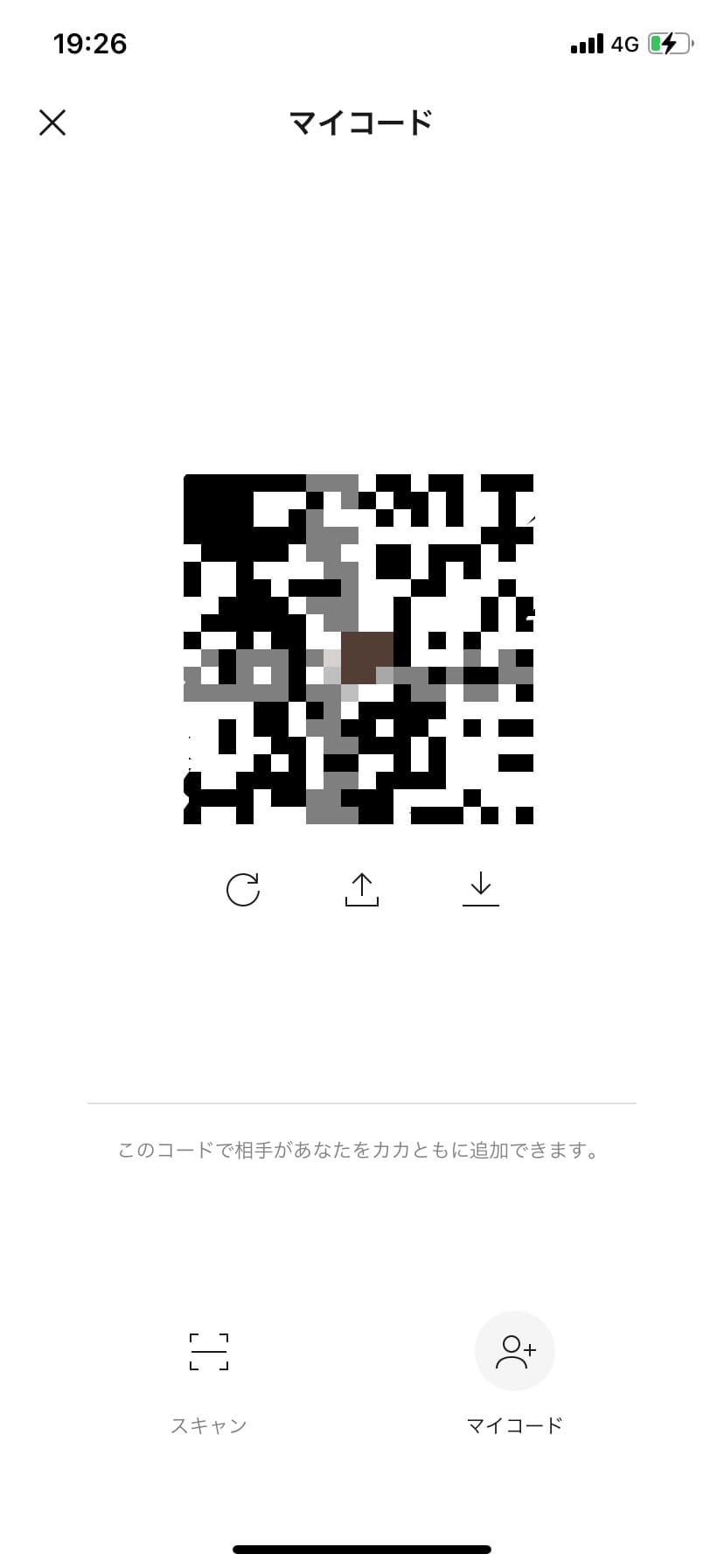Close the マイコード screen

pyautogui.click(x=52, y=122)
